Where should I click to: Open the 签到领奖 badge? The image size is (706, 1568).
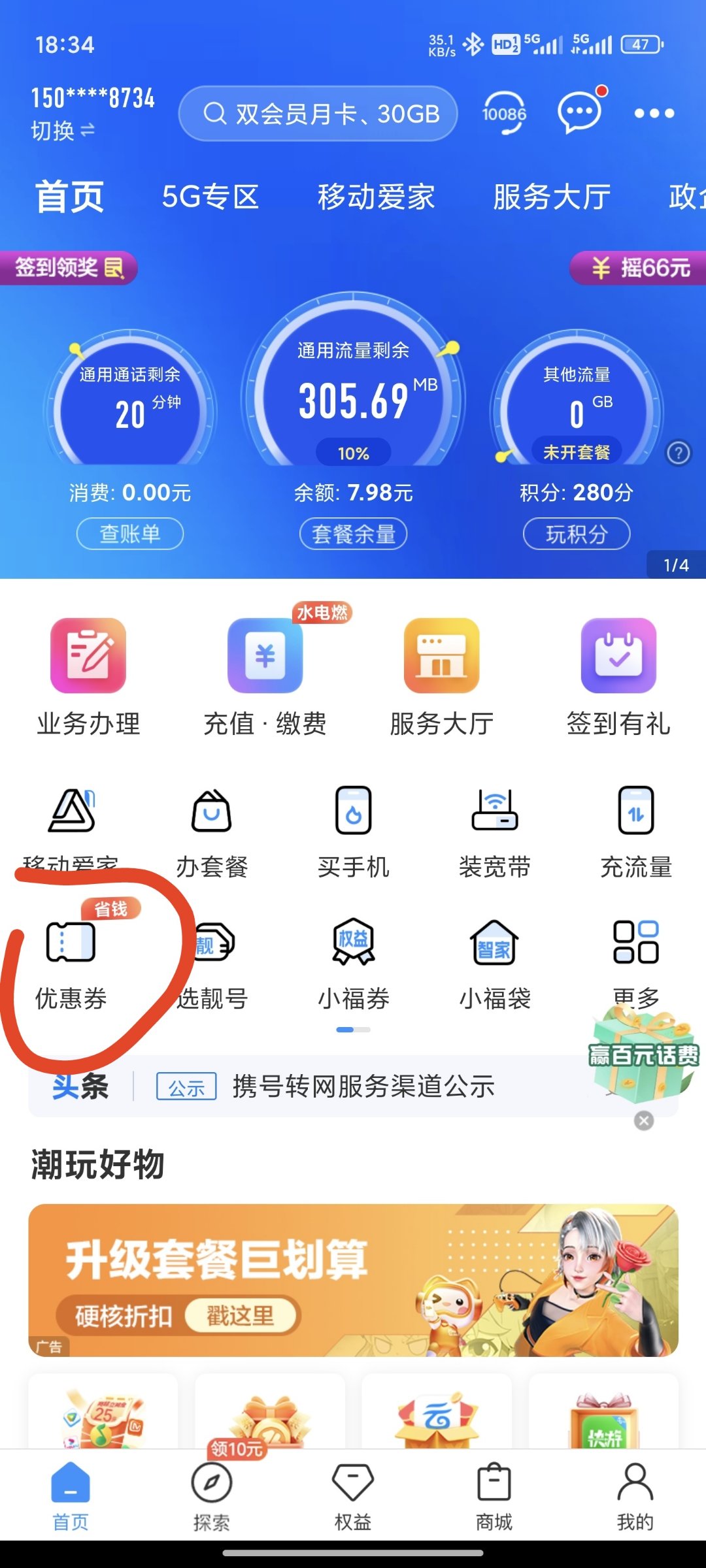tap(68, 268)
